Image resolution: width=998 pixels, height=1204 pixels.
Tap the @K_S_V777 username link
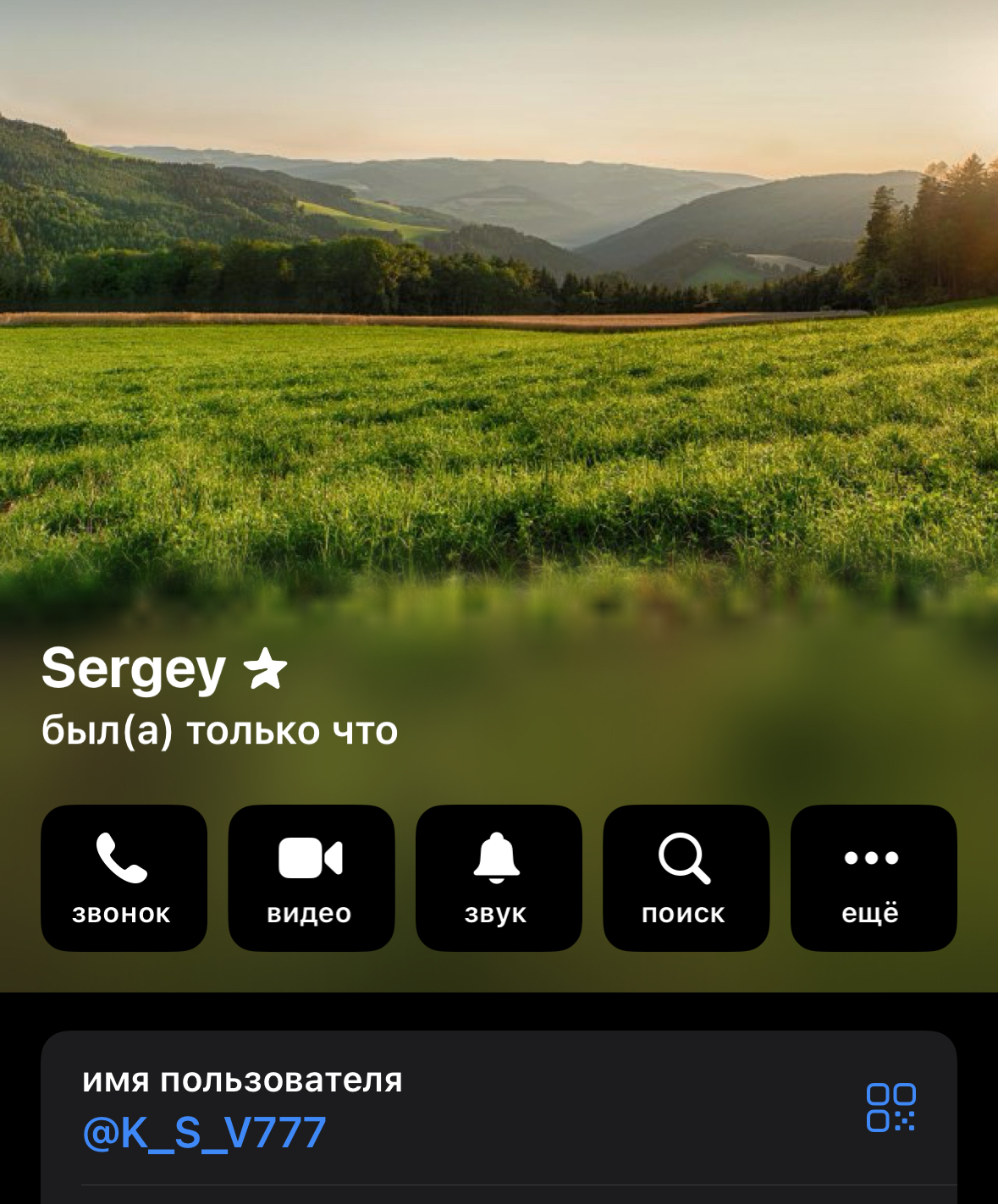point(205,1133)
